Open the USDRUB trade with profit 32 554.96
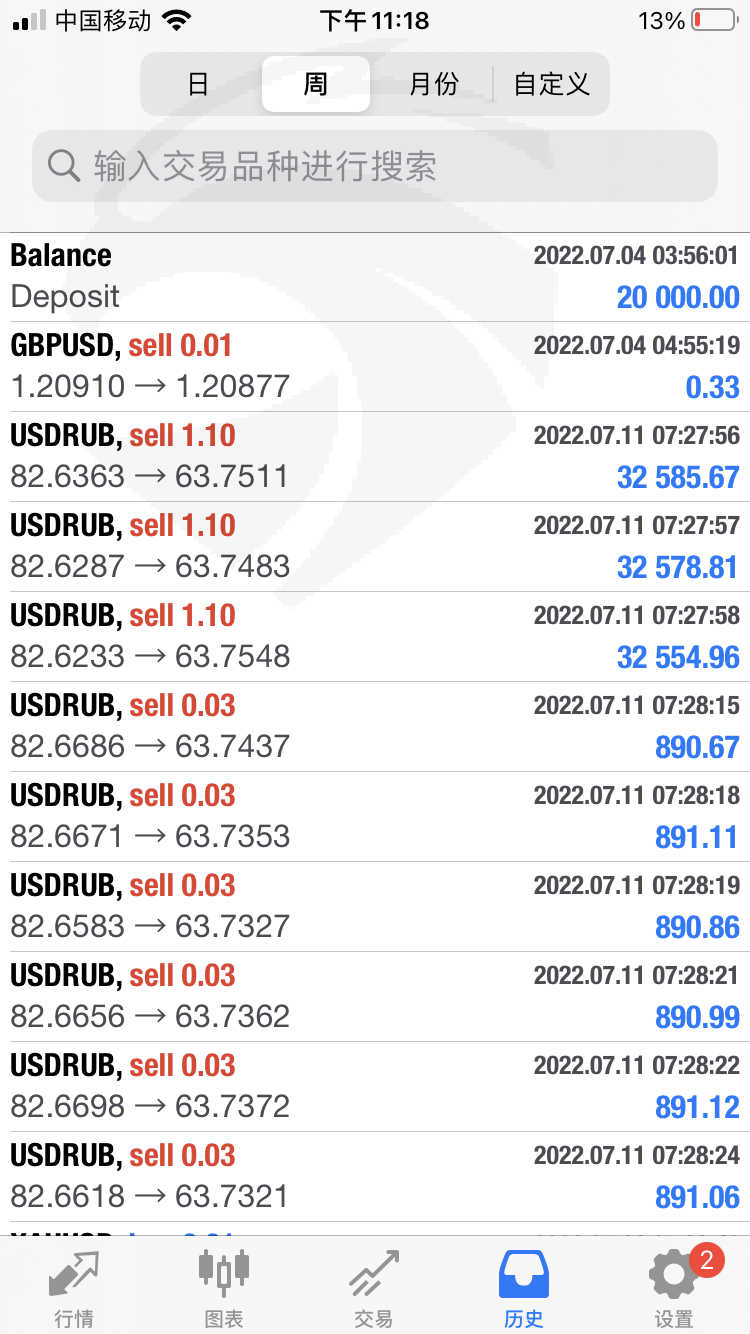 pos(375,636)
